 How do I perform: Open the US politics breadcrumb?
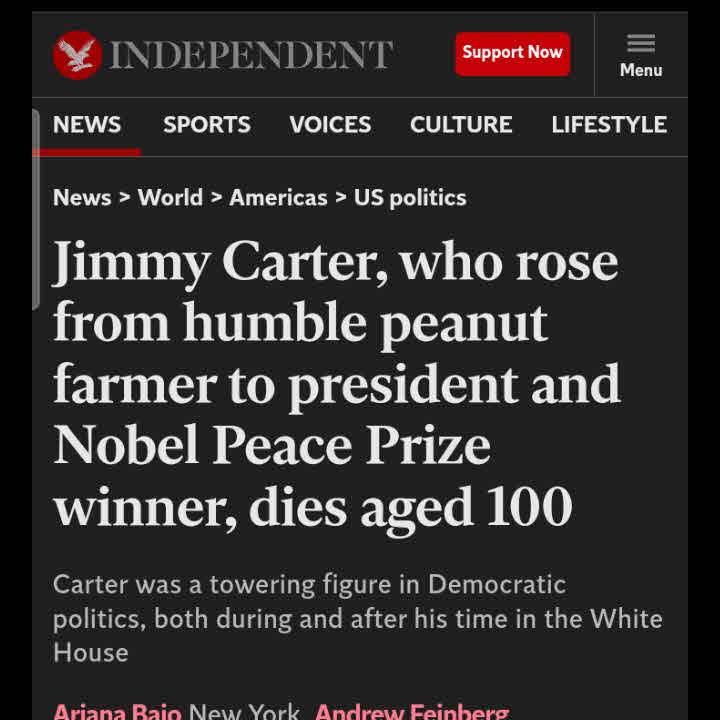point(410,197)
